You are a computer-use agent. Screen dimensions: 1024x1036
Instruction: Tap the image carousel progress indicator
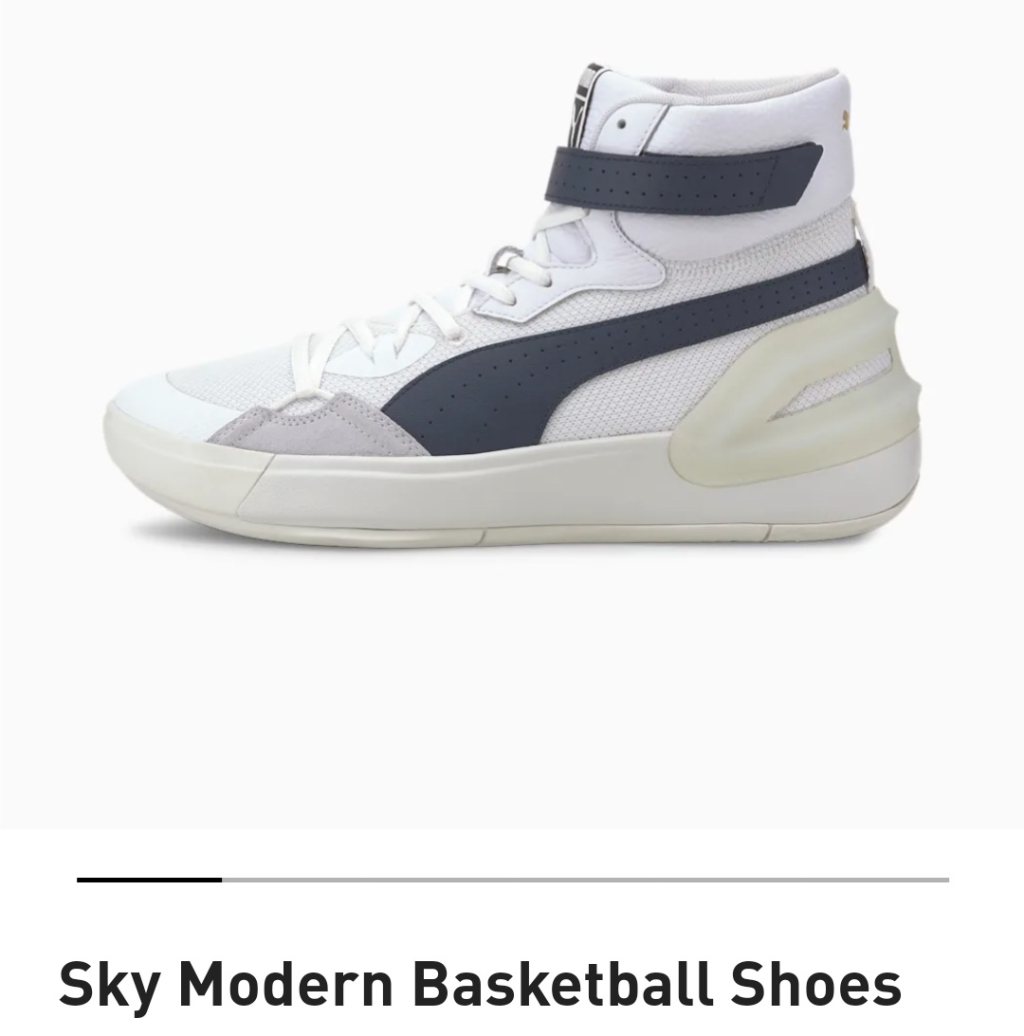click(x=512, y=880)
